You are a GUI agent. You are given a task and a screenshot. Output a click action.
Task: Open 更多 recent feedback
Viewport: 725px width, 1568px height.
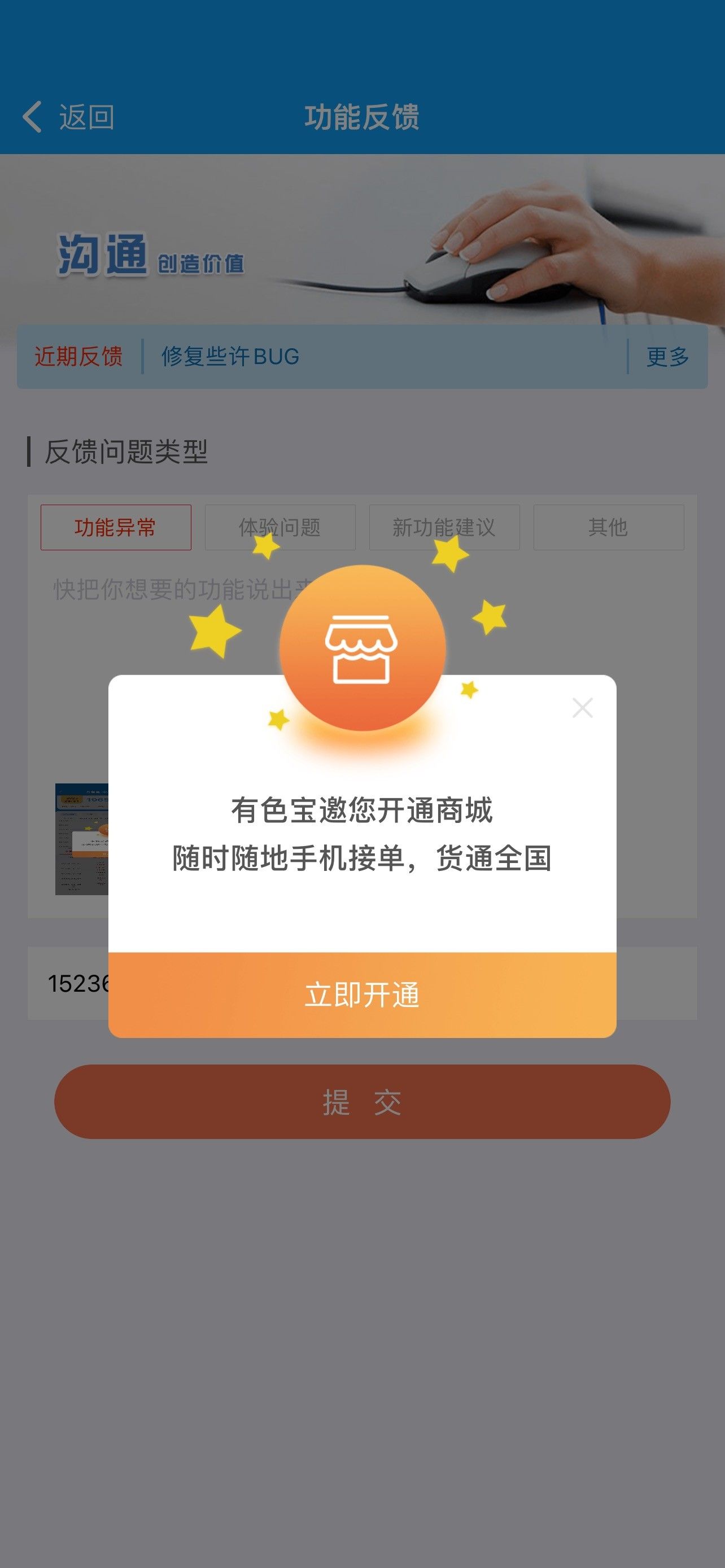coord(667,356)
